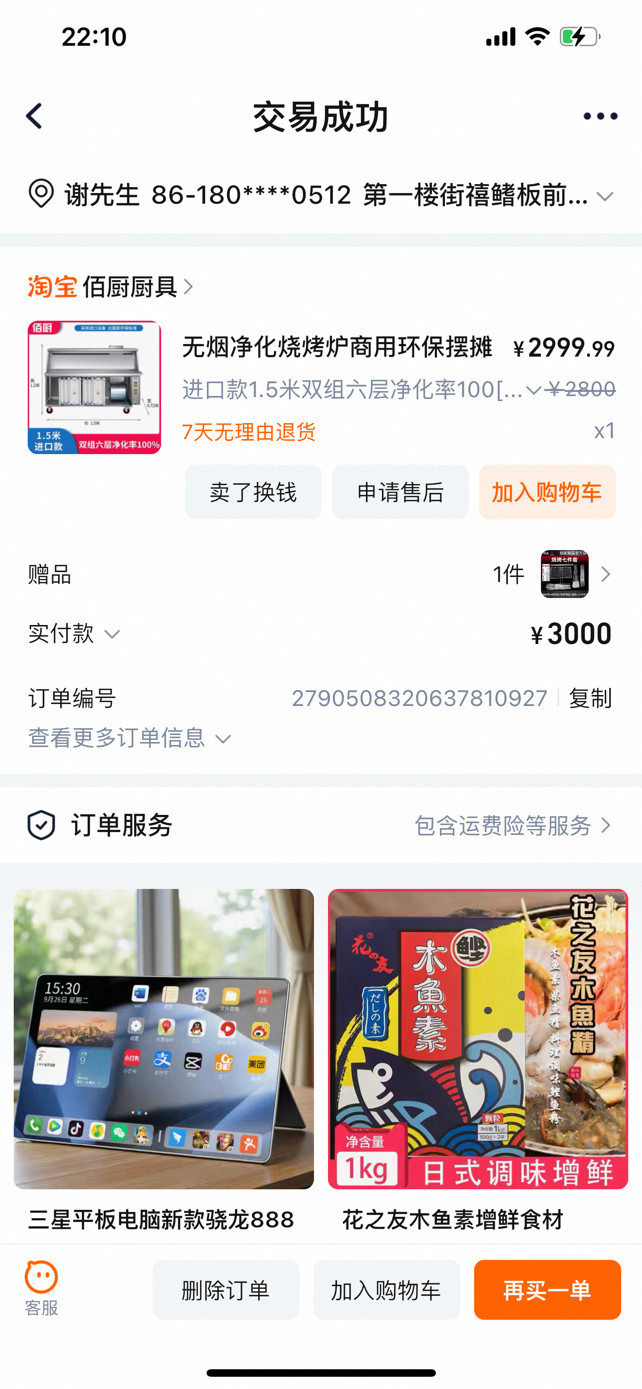This screenshot has width=642, height=1389.
Task: Tap the grey 加入购物车 in the bottom bar
Action: tap(386, 1290)
